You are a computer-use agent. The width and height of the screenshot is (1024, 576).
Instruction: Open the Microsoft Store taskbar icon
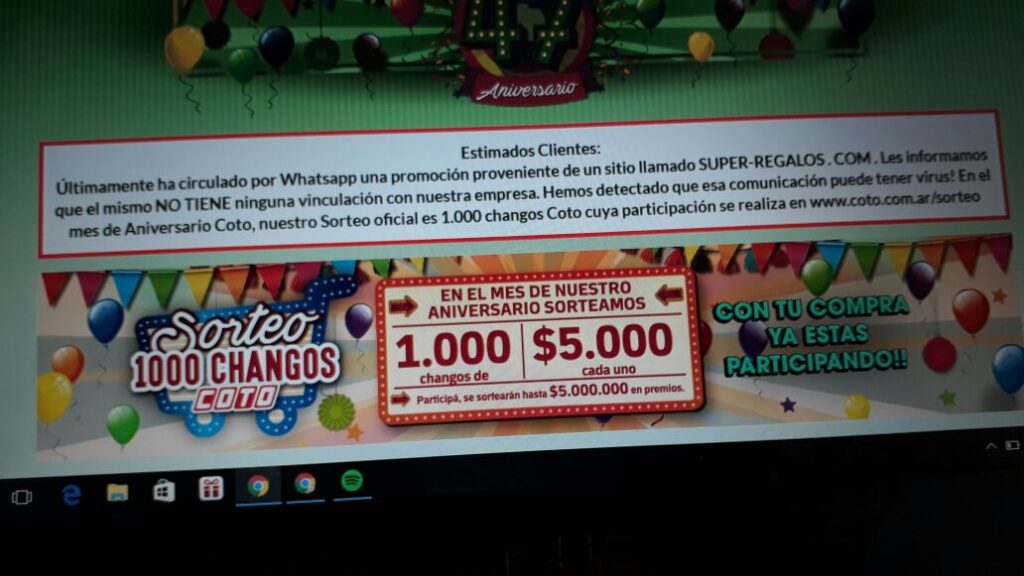point(164,490)
